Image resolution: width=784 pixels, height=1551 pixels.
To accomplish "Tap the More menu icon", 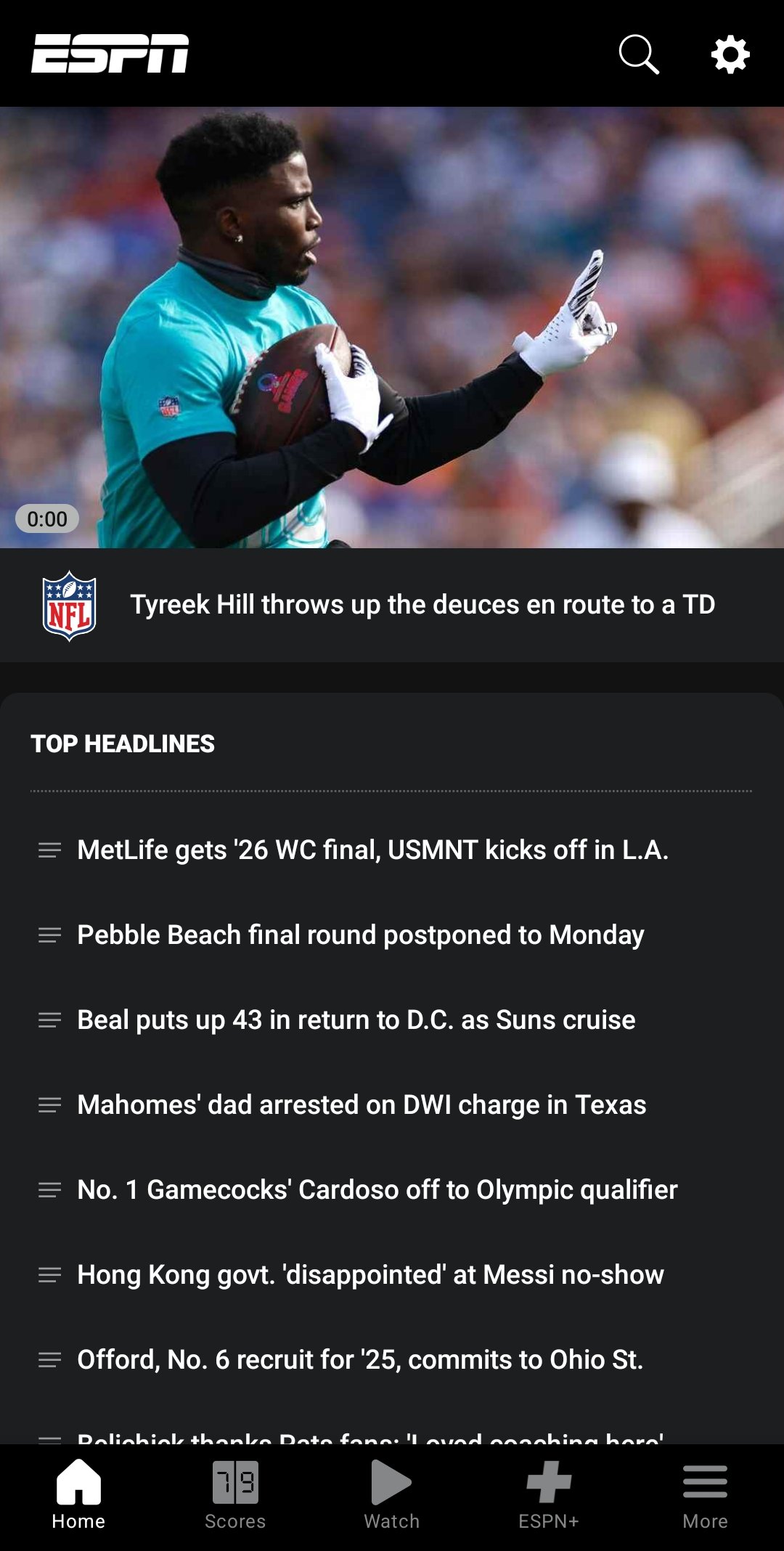I will point(705,1481).
